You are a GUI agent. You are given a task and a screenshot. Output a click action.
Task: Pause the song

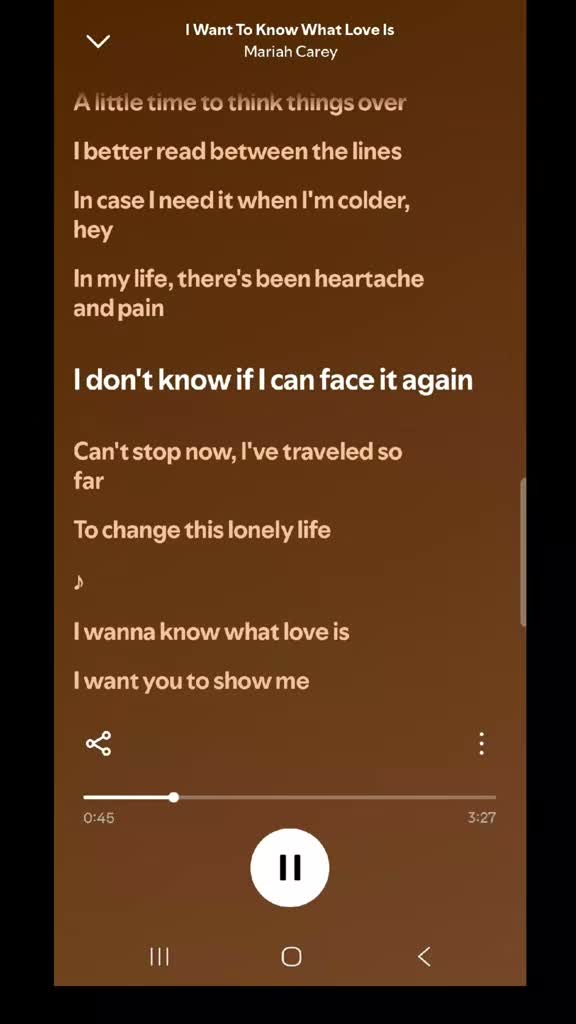(289, 867)
